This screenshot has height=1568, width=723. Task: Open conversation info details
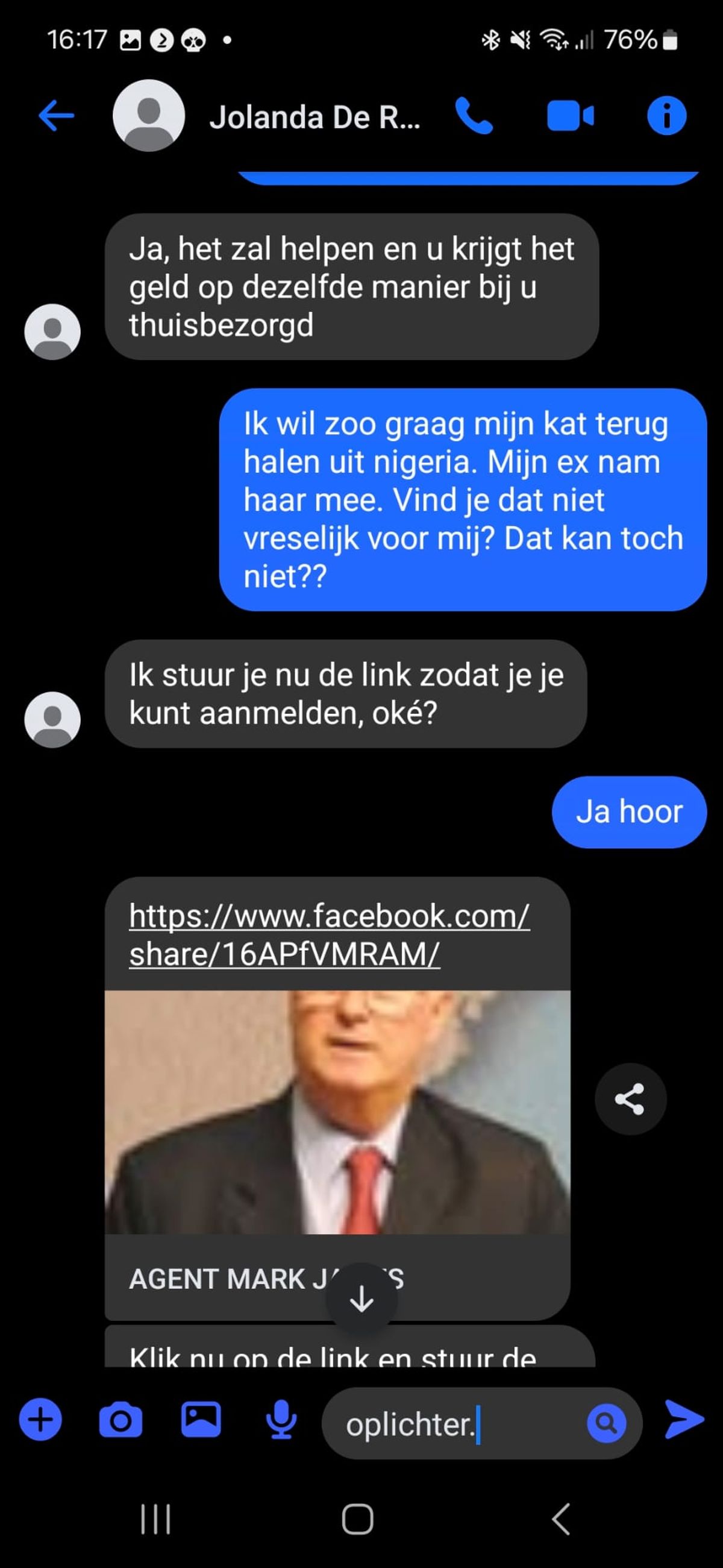[666, 116]
